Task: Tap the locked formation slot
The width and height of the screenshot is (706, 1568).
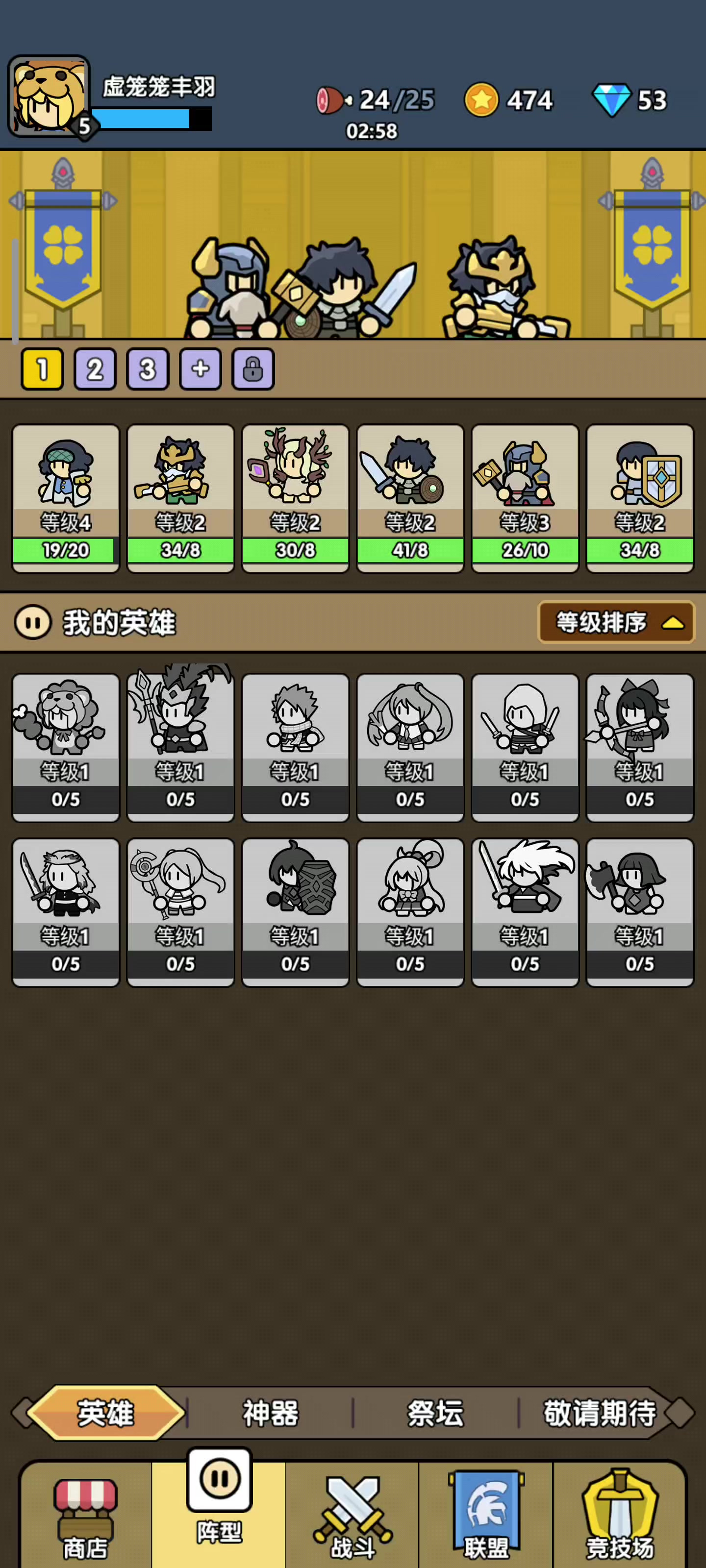Action: click(253, 369)
